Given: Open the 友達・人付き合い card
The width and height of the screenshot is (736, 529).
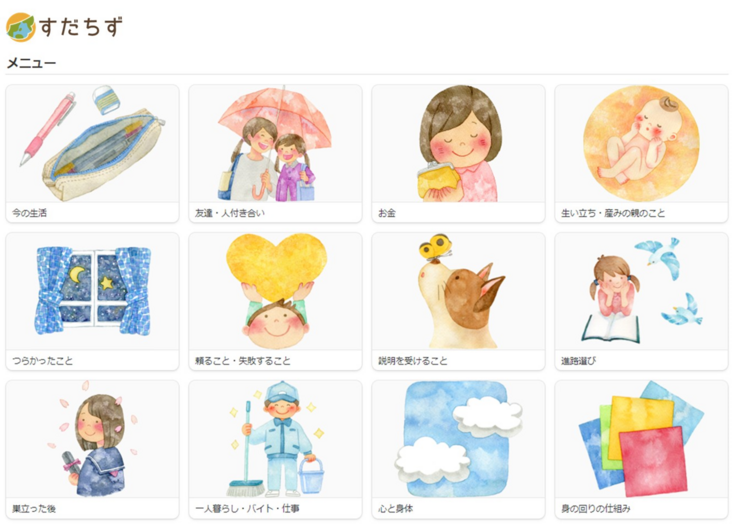Looking at the screenshot, I should (275, 153).
